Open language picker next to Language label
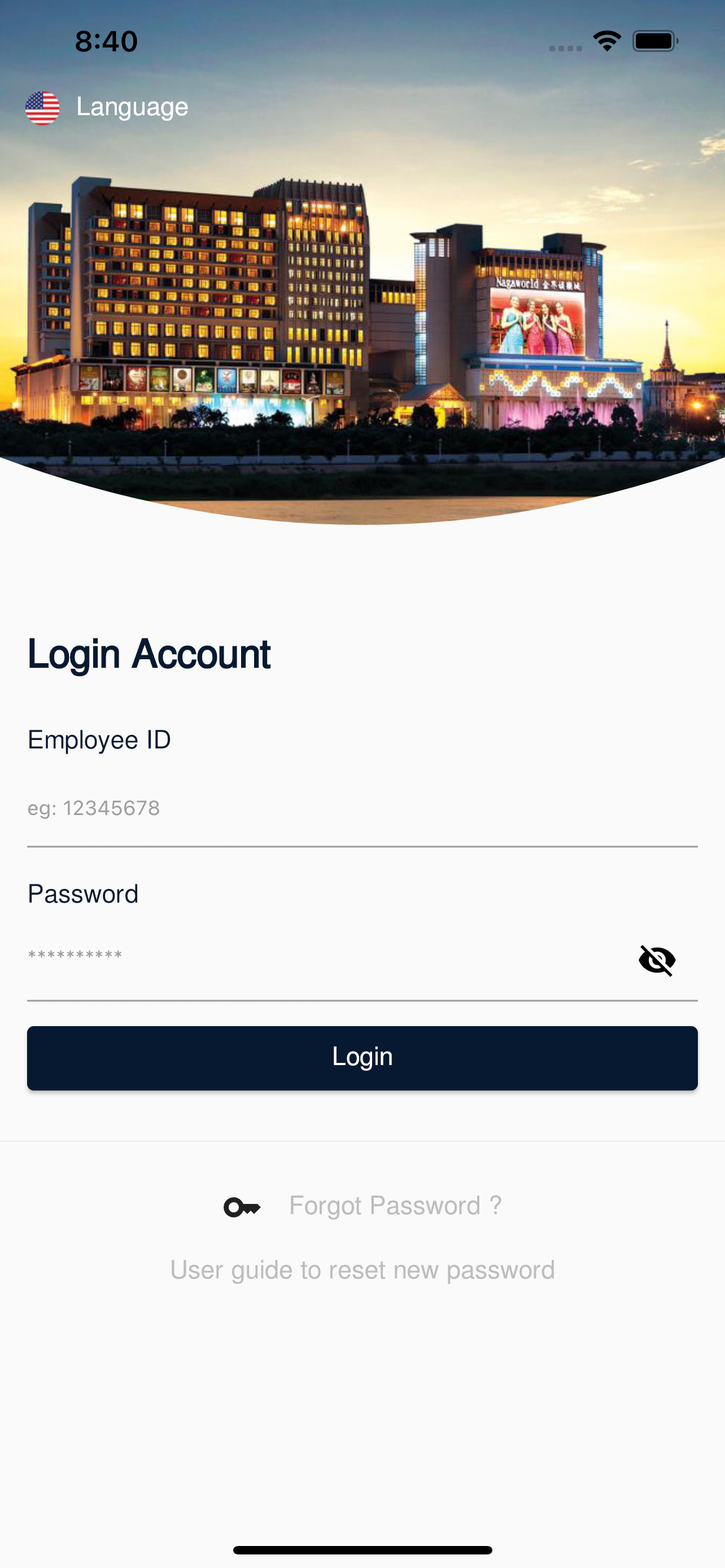725x1568 pixels. pyautogui.click(x=132, y=107)
